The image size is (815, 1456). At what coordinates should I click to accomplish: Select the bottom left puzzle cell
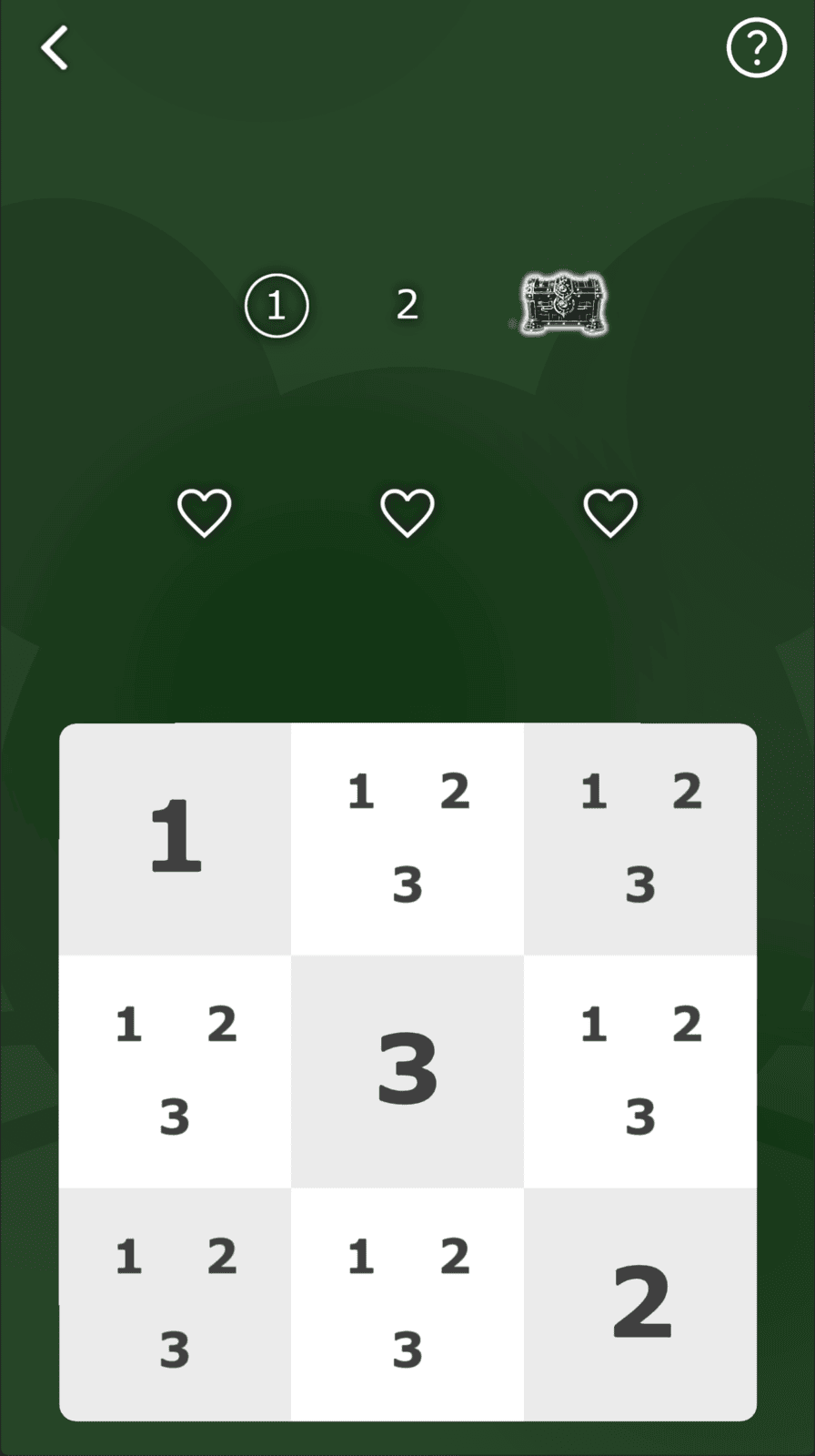point(175,1304)
